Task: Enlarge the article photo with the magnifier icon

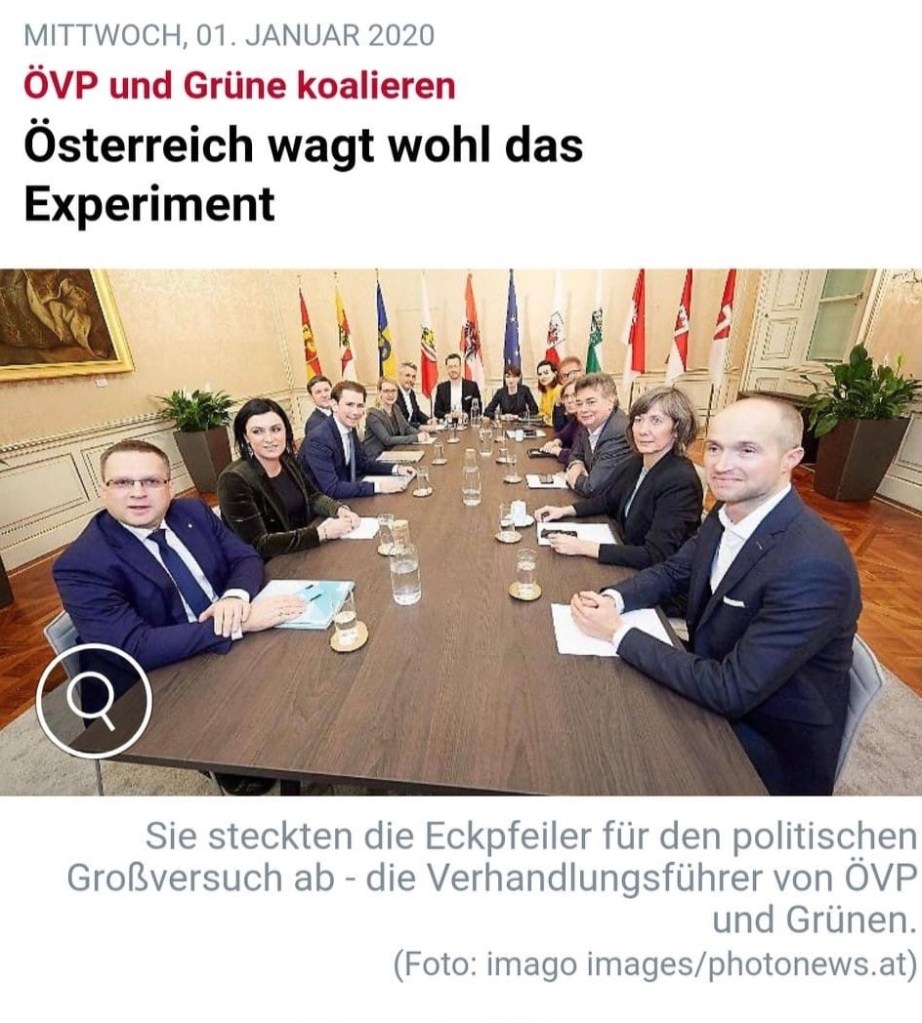Action: tap(93, 701)
